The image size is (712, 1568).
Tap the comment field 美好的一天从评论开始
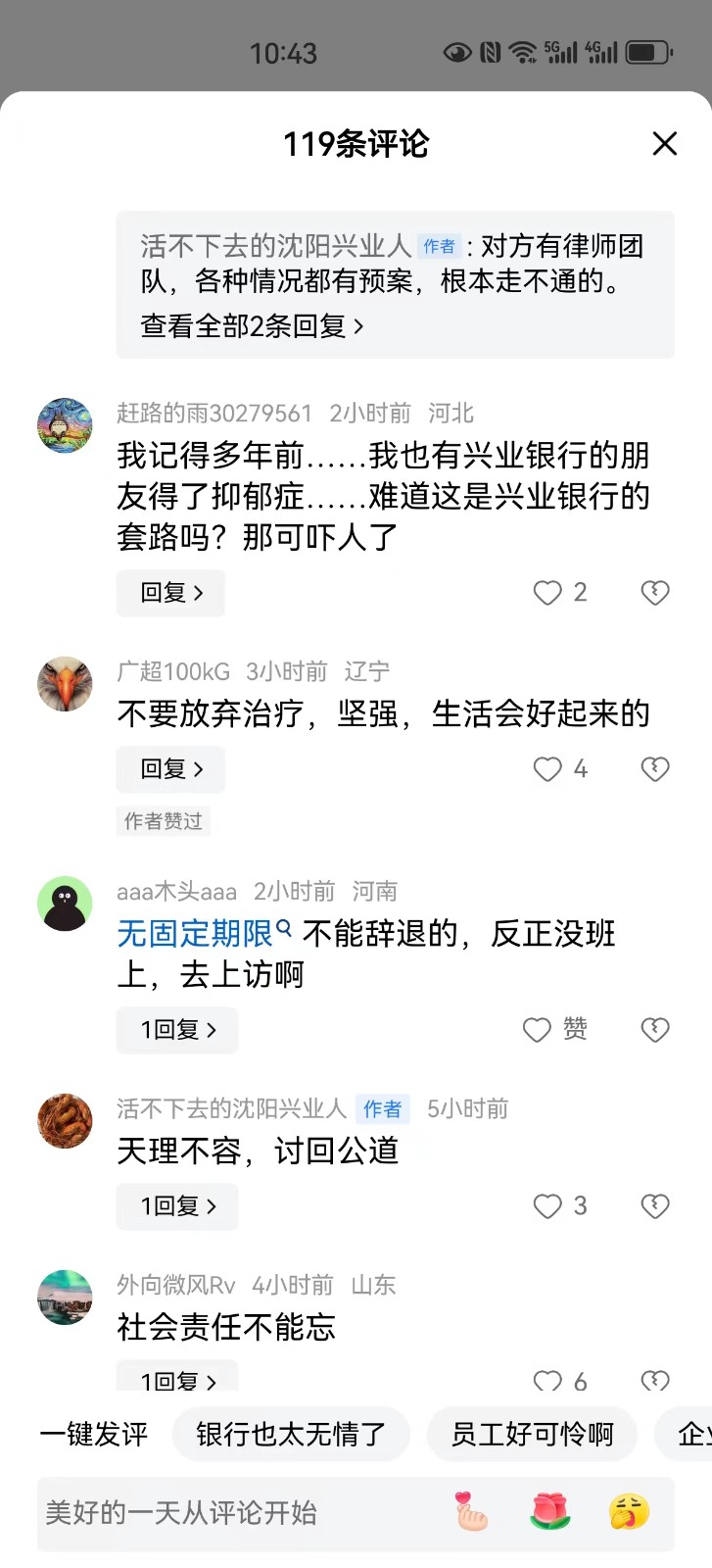click(x=235, y=1513)
